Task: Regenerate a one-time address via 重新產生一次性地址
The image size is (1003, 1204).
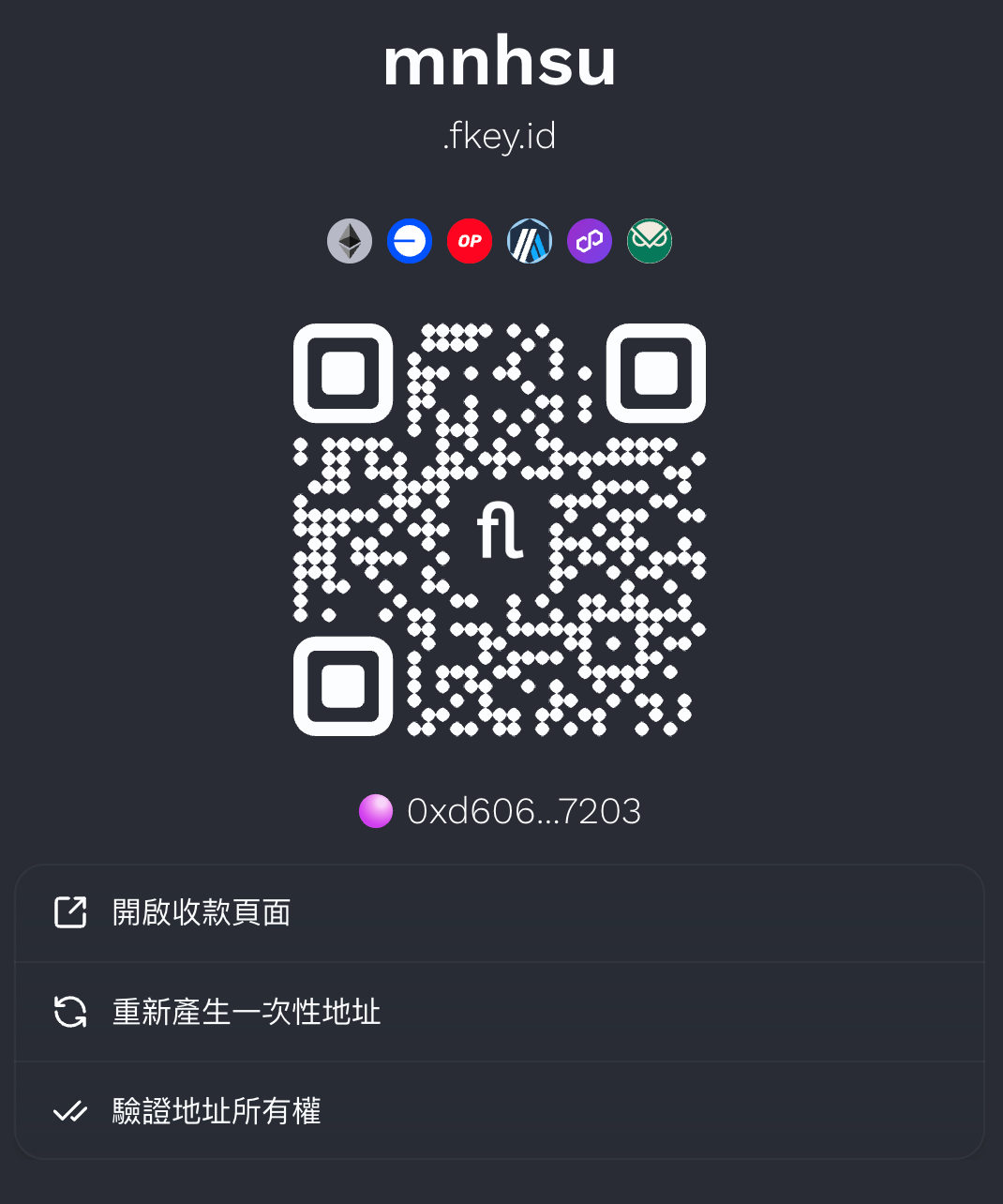Action: [246, 1012]
